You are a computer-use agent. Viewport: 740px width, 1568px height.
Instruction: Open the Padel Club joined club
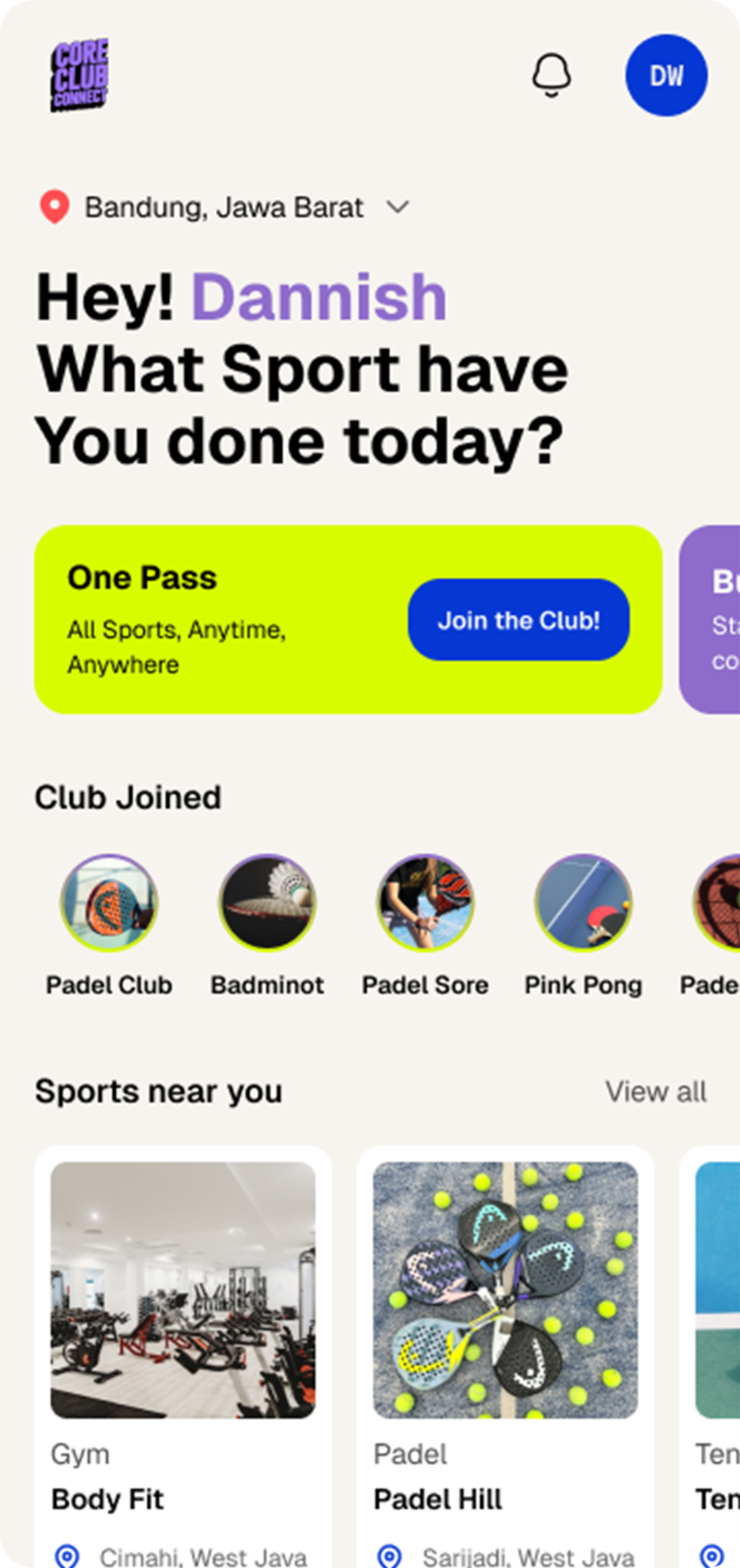110,902
